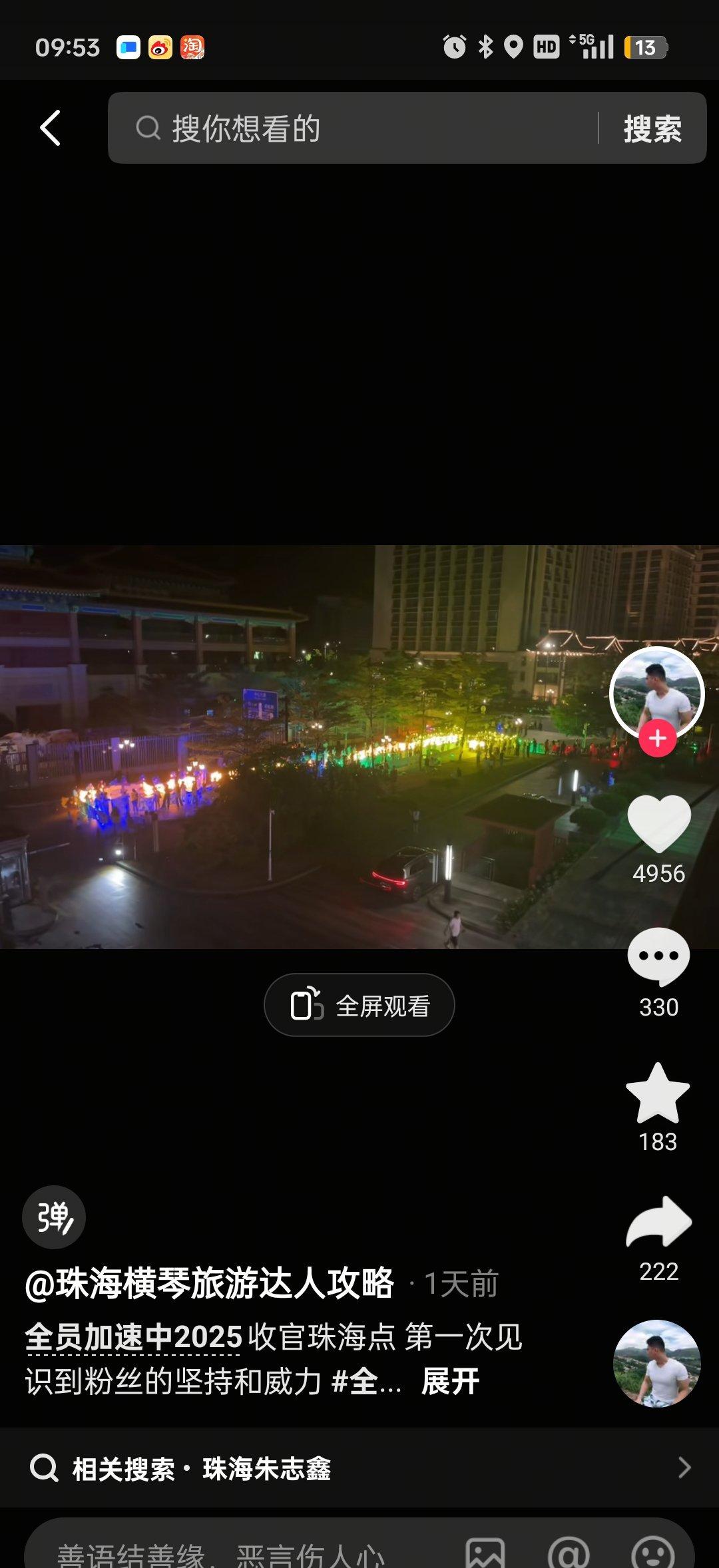The height and width of the screenshot is (1568, 719).
Task: Tap the round music disc avatar
Action: click(656, 1363)
